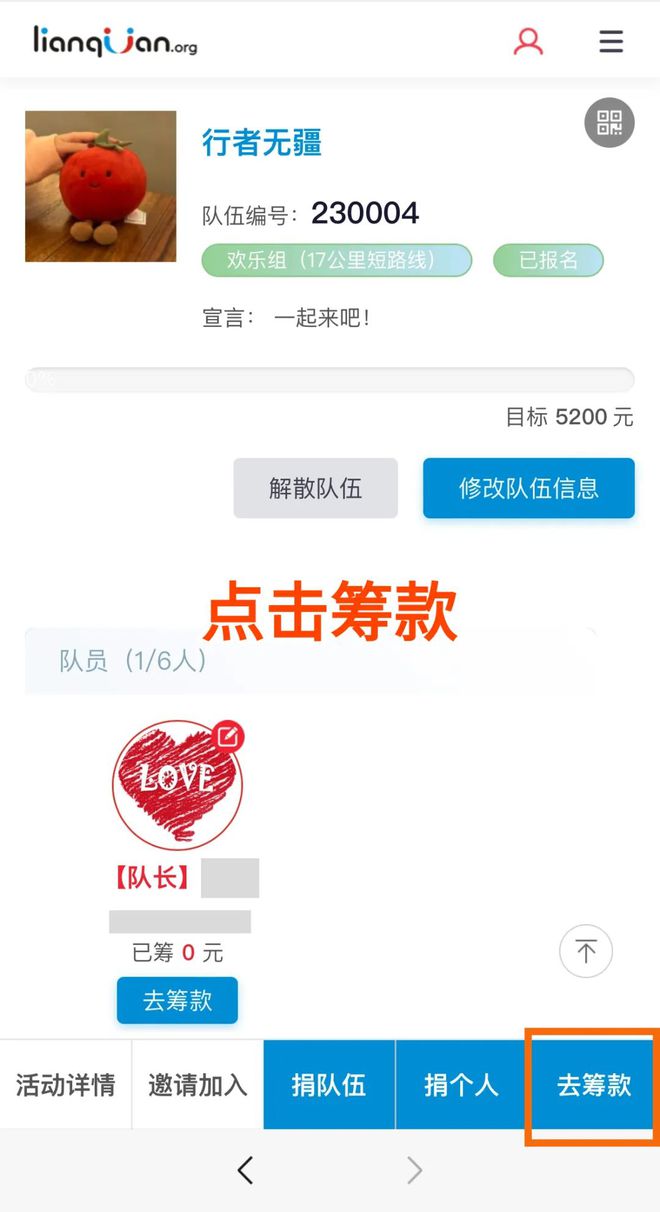Show the team QR code
Image resolution: width=660 pixels, height=1212 pixels.
[x=609, y=123]
